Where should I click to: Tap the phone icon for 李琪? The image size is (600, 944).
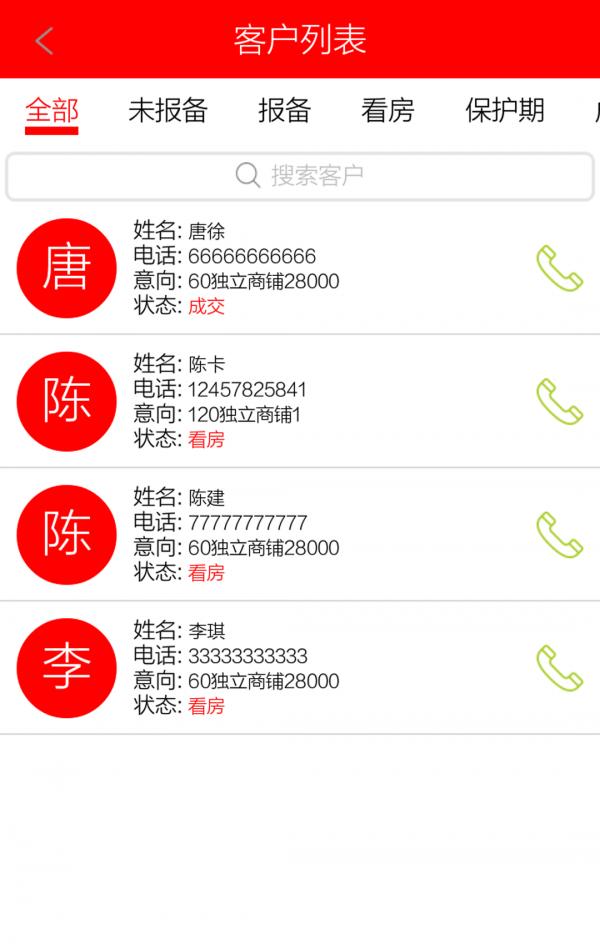point(559,668)
